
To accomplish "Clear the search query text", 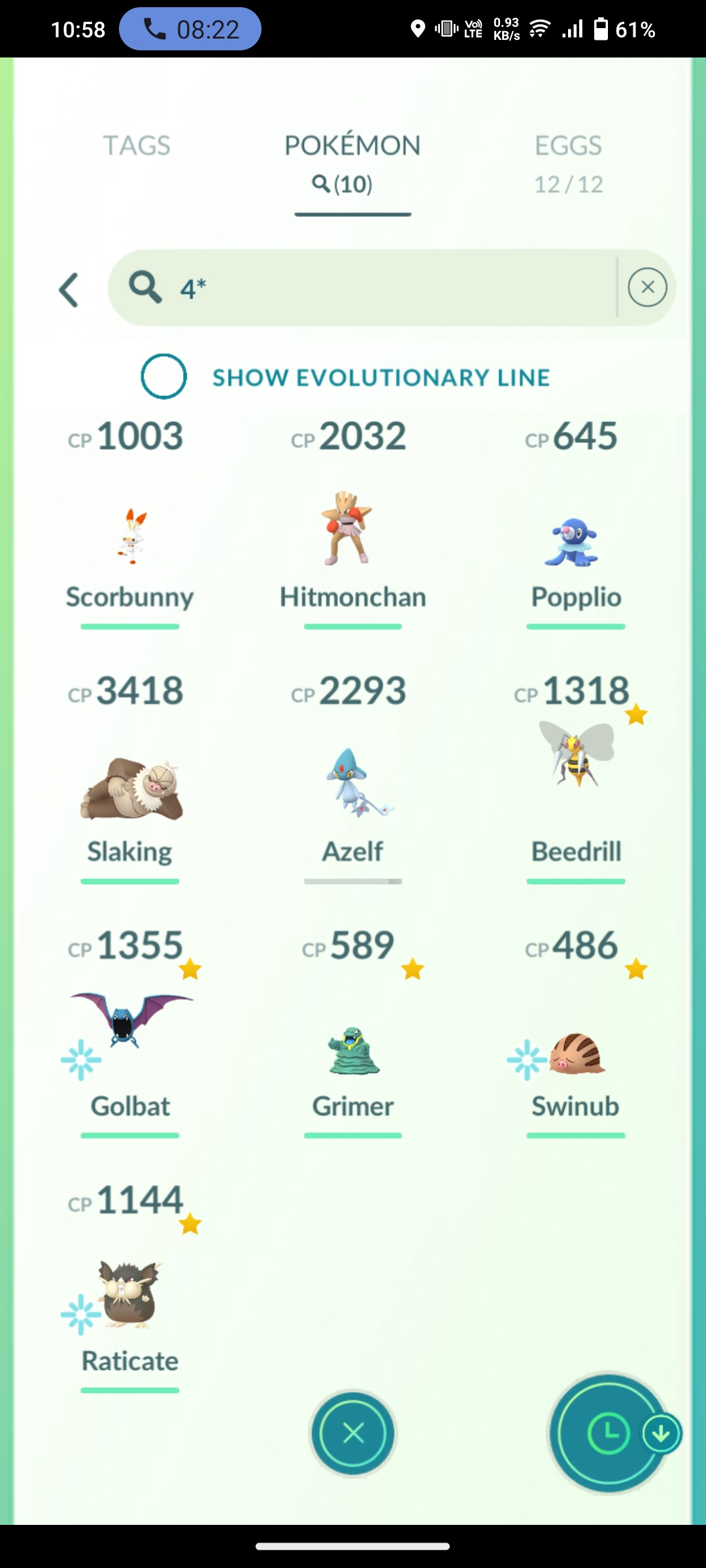I will click(647, 287).
